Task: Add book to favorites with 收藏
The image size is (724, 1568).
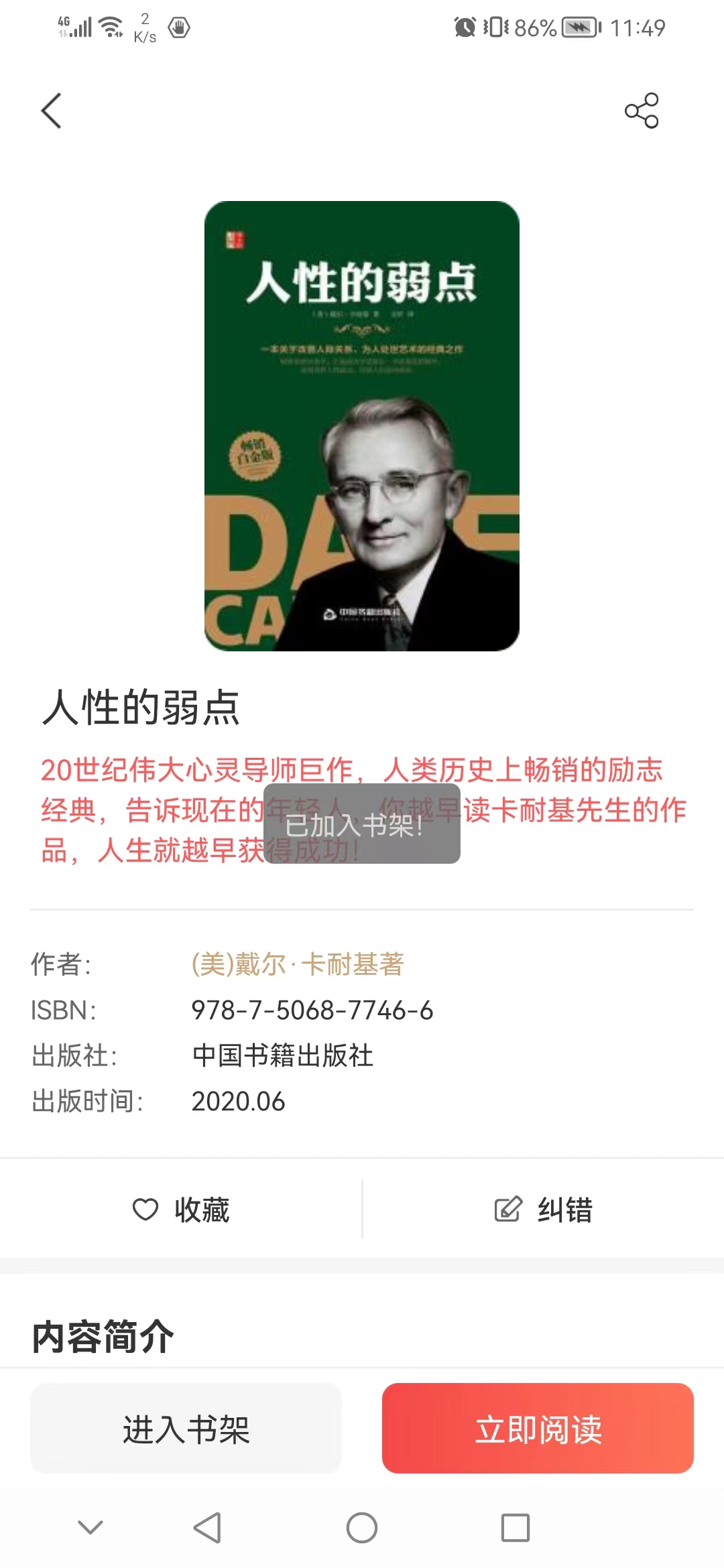Action: (x=181, y=1210)
